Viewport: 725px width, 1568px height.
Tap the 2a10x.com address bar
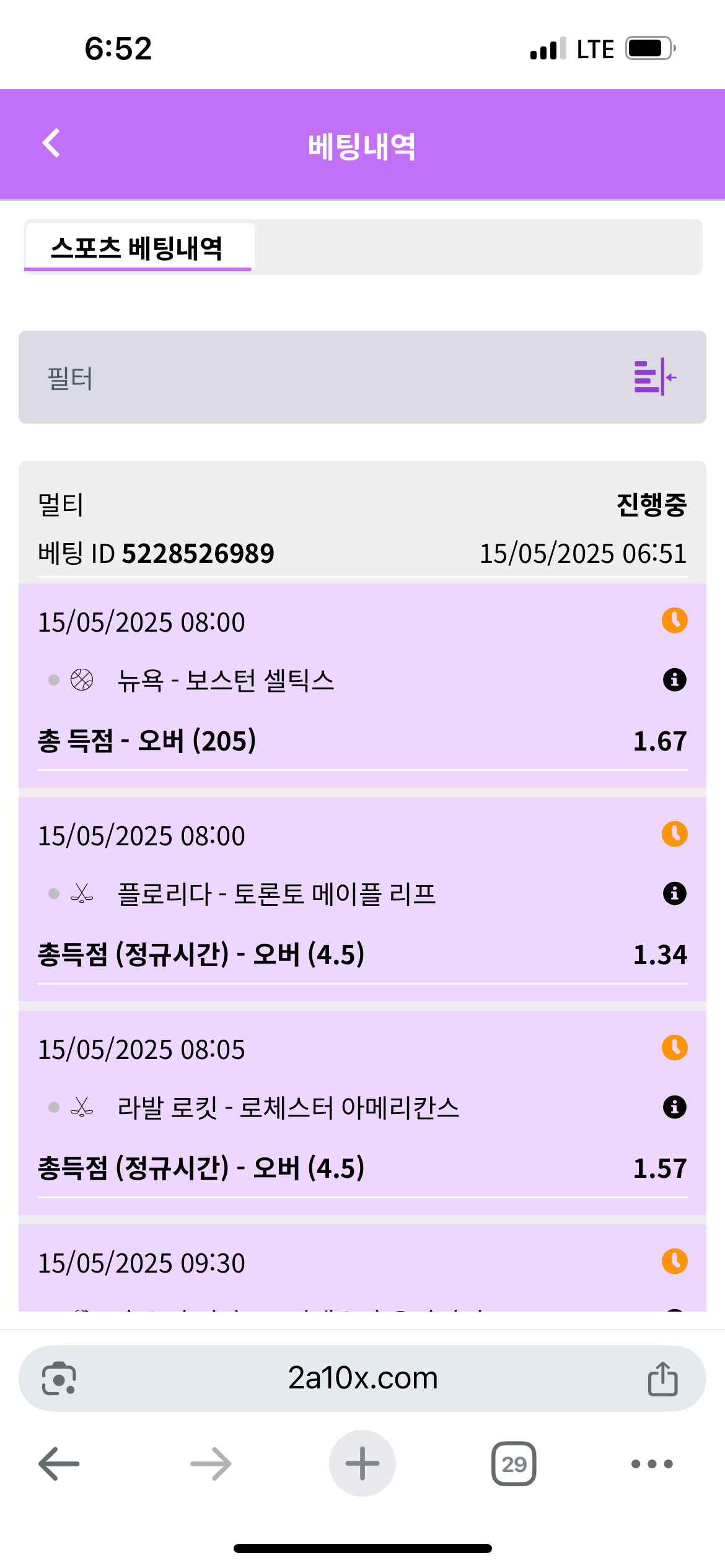tap(362, 1379)
